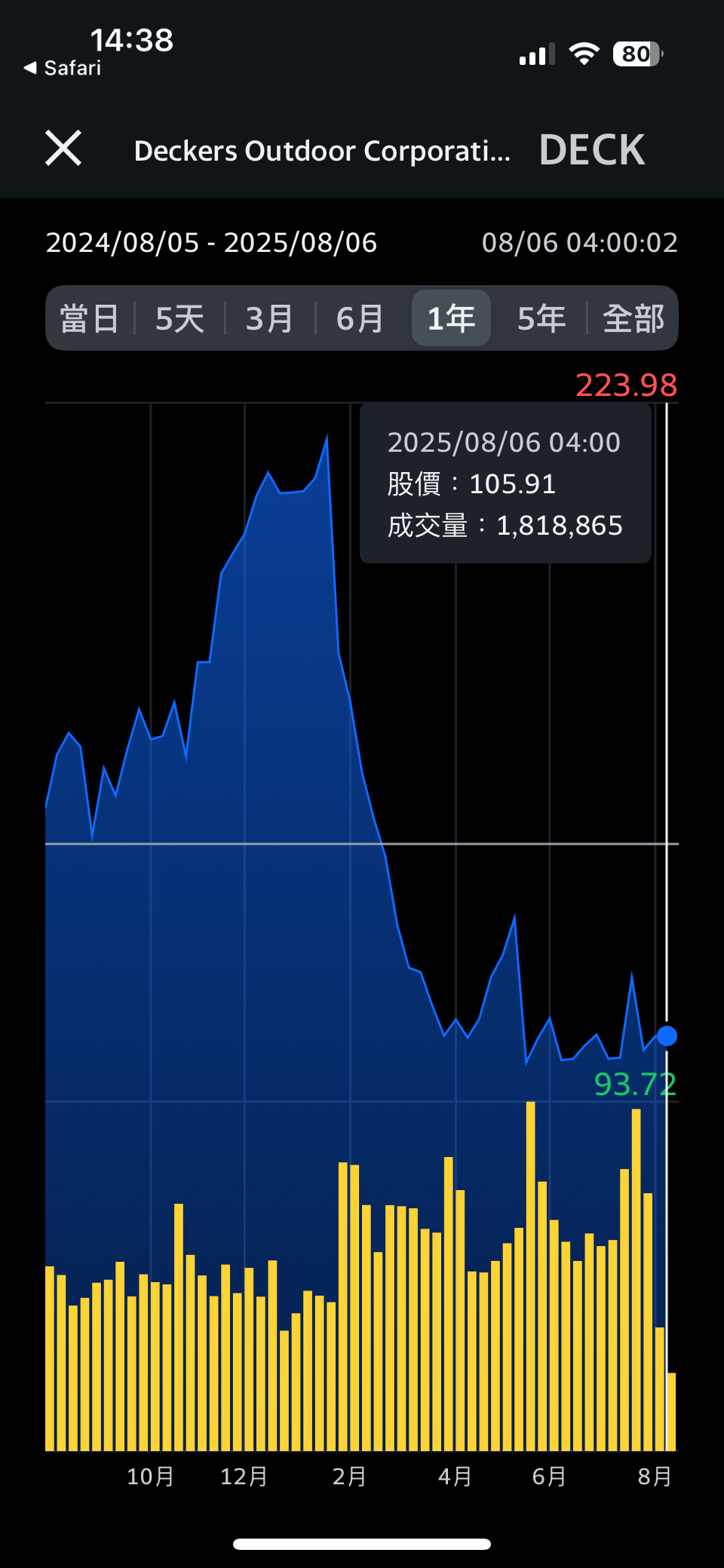Return to Safari from status bar
Viewport: 724px width, 1568px height.
[63, 68]
